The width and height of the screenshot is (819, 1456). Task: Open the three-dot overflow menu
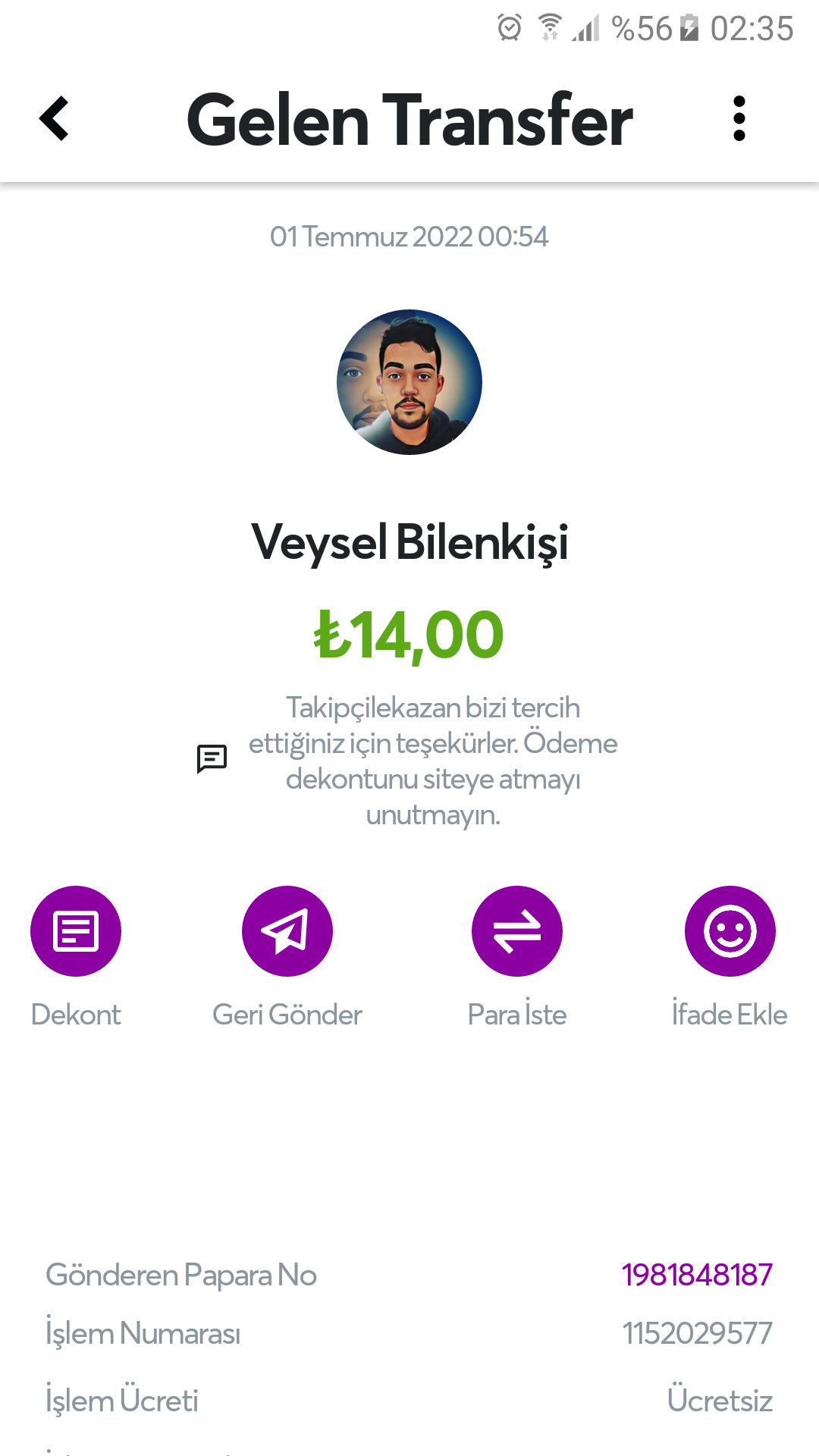click(739, 119)
